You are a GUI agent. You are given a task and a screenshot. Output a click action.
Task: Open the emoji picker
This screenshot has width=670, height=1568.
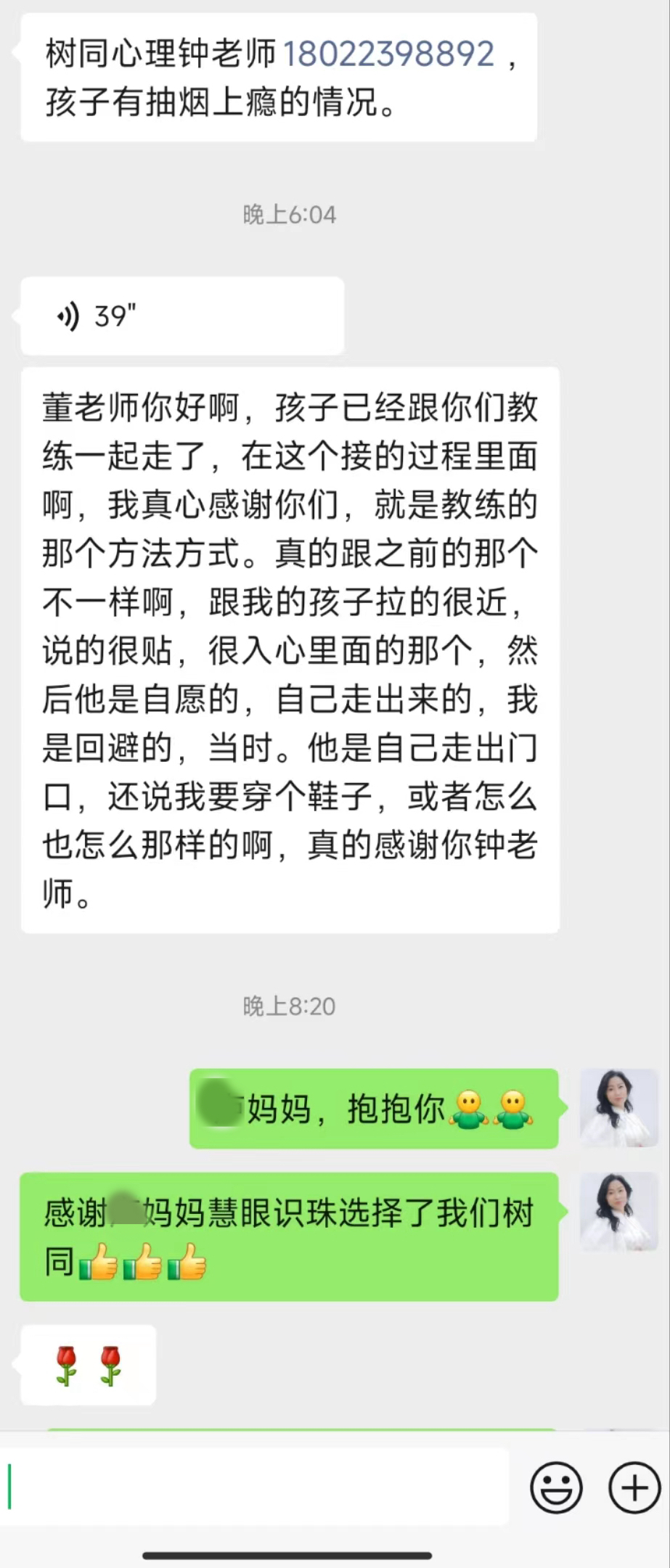tap(556, 1487)
